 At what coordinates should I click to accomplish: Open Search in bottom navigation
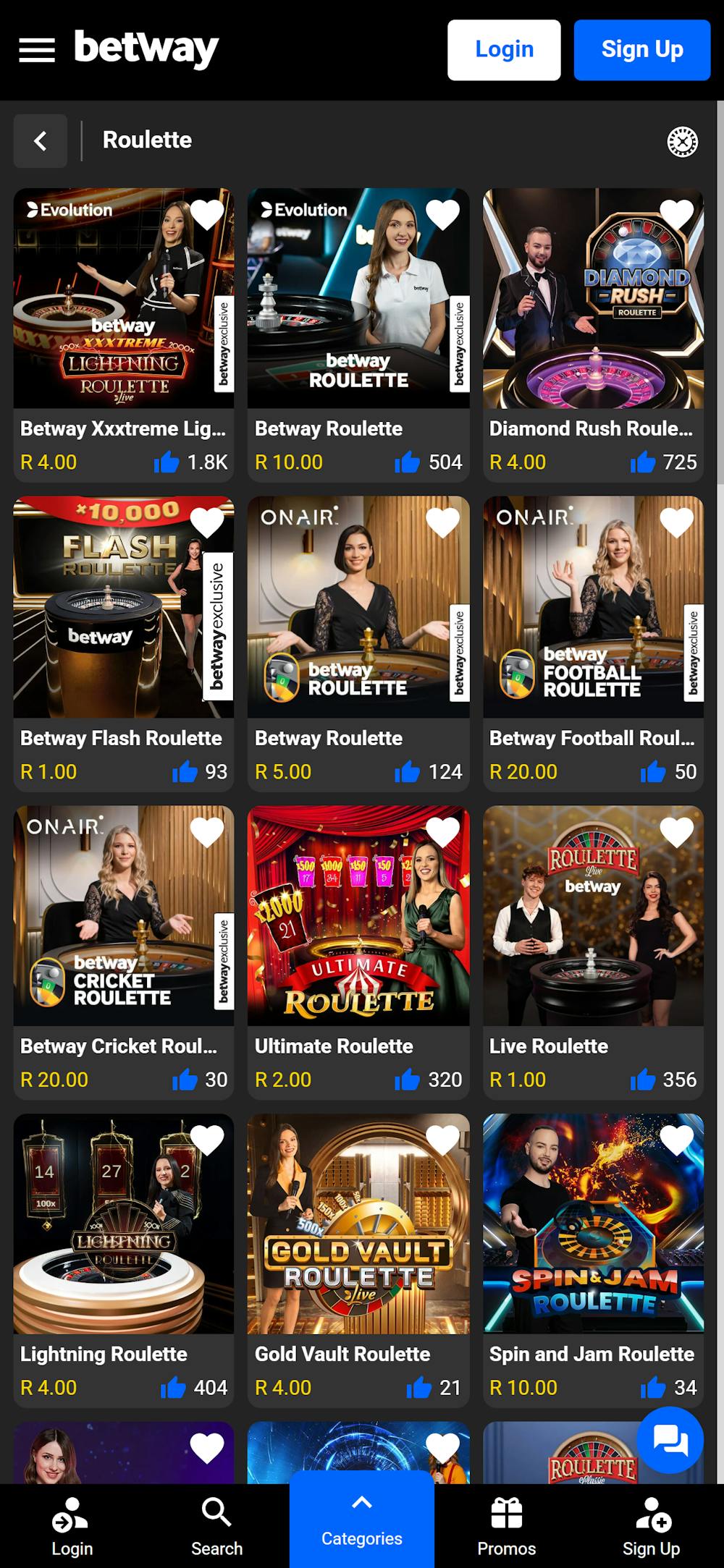coord(216,1527)
